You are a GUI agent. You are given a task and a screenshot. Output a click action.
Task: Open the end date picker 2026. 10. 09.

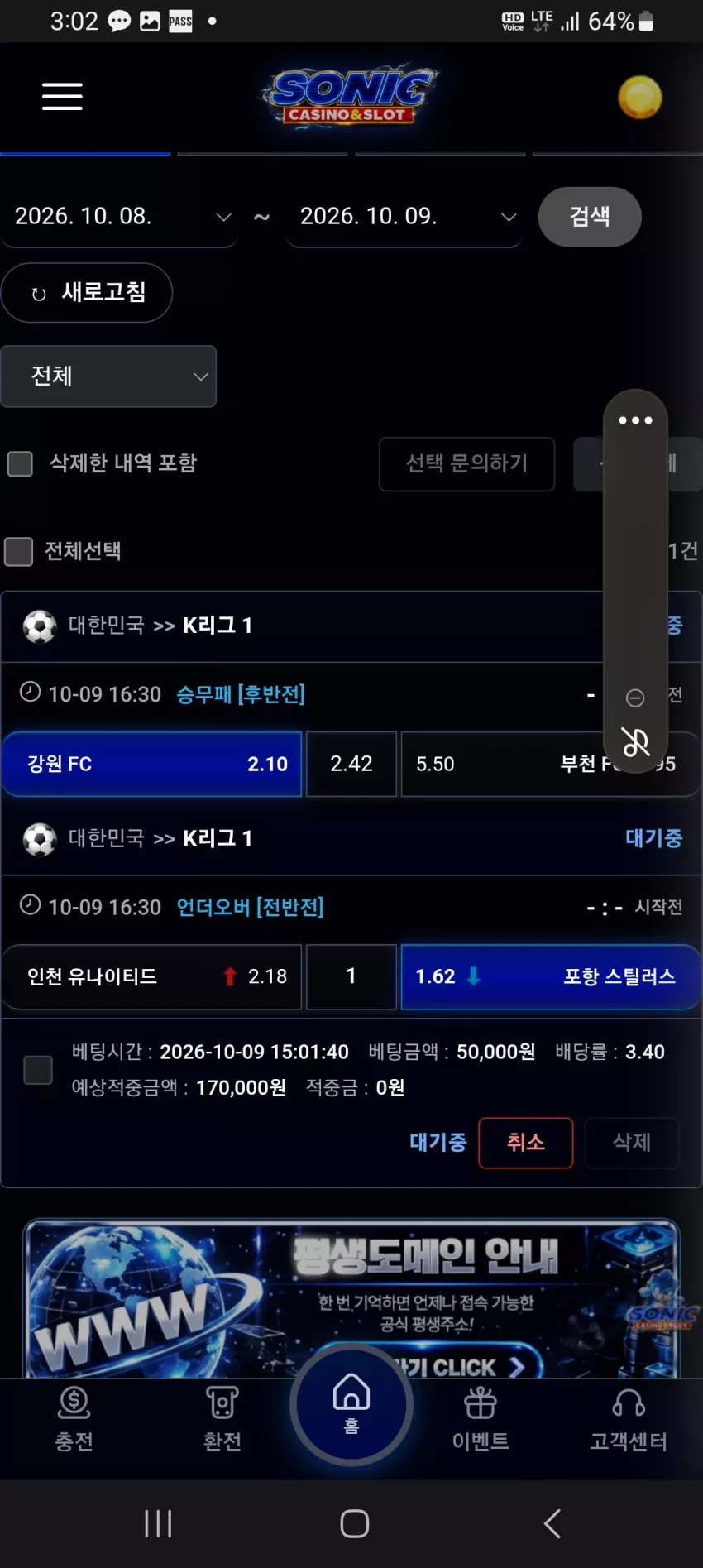[x=404, y=217]
